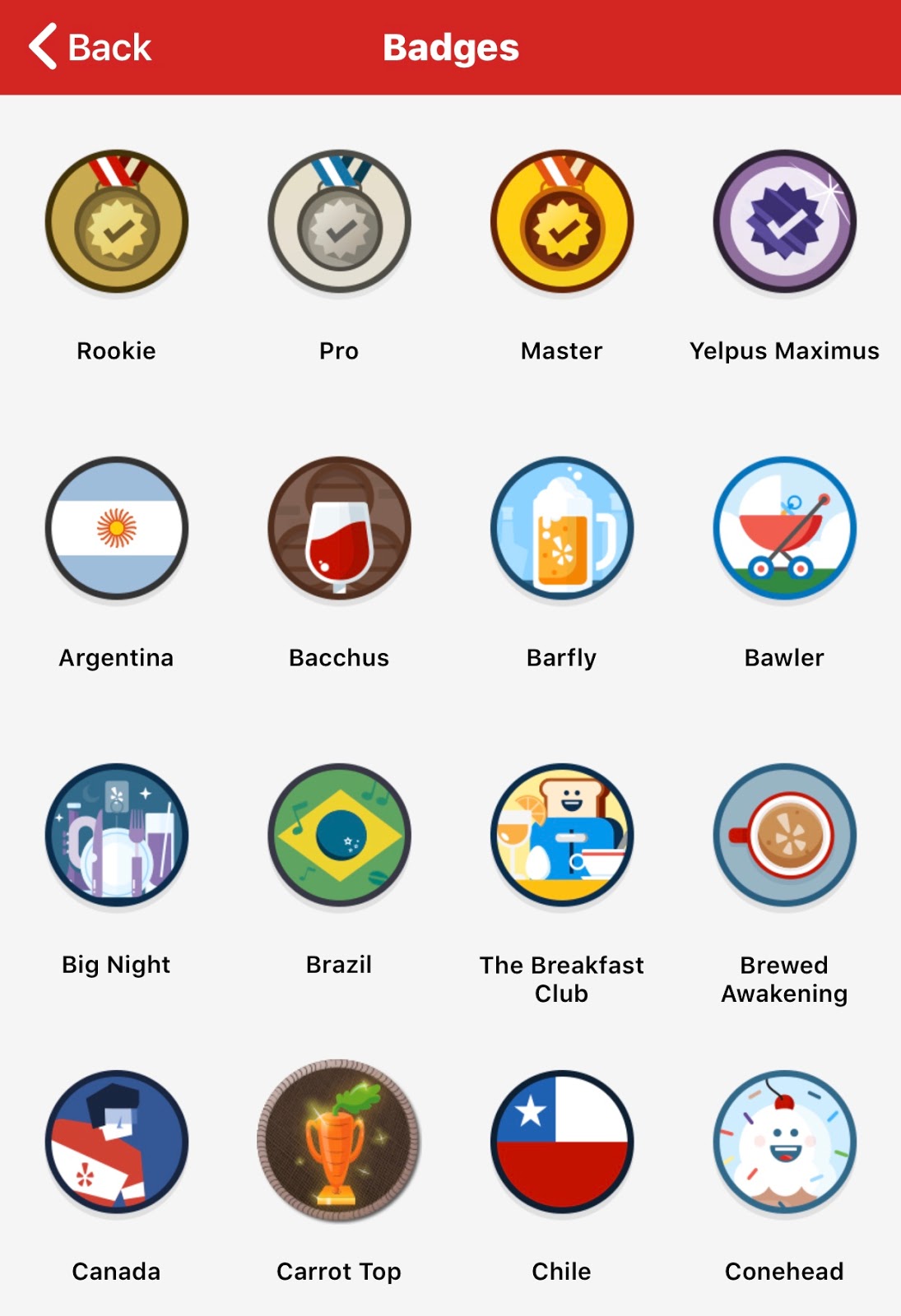
Task: Select the Brewed Awakening coffee badge
Action: [784, 833]
